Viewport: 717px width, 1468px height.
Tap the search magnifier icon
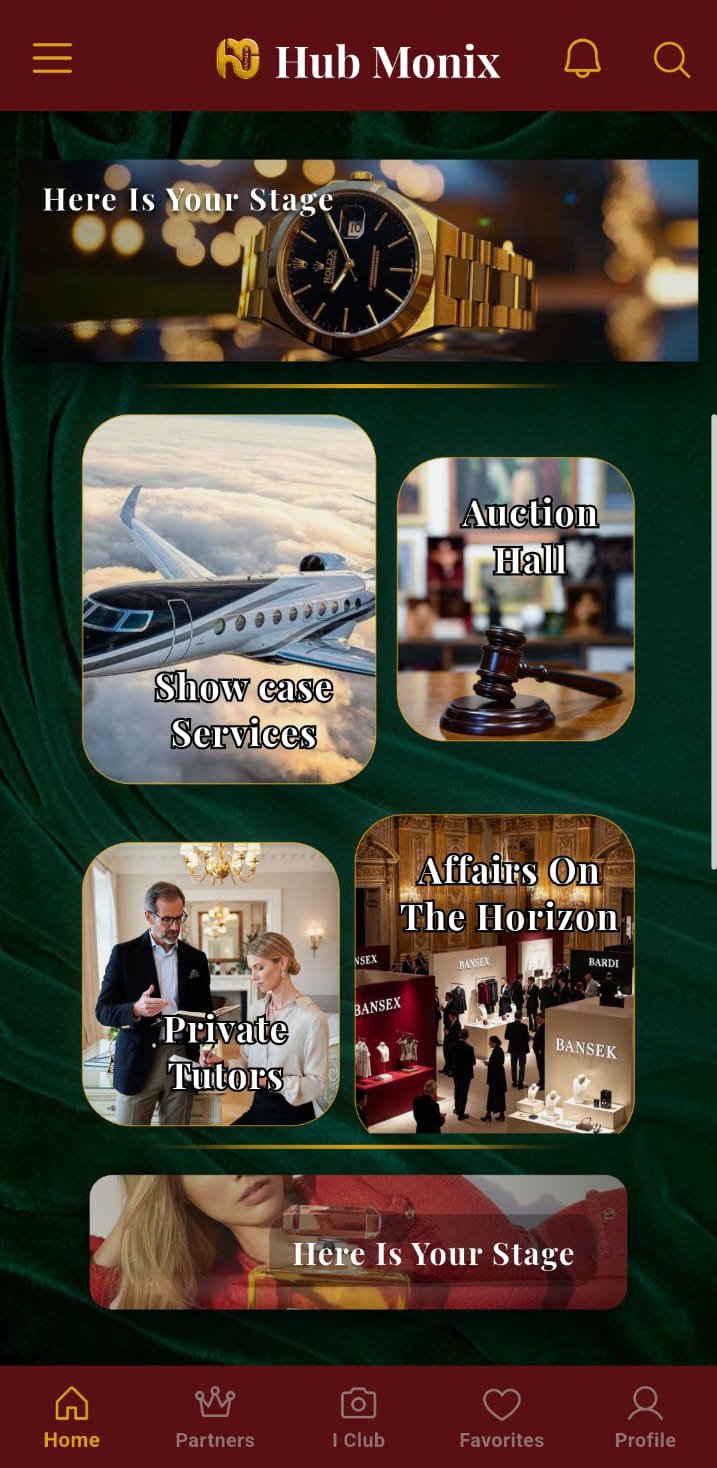click(x=671, y=59)
